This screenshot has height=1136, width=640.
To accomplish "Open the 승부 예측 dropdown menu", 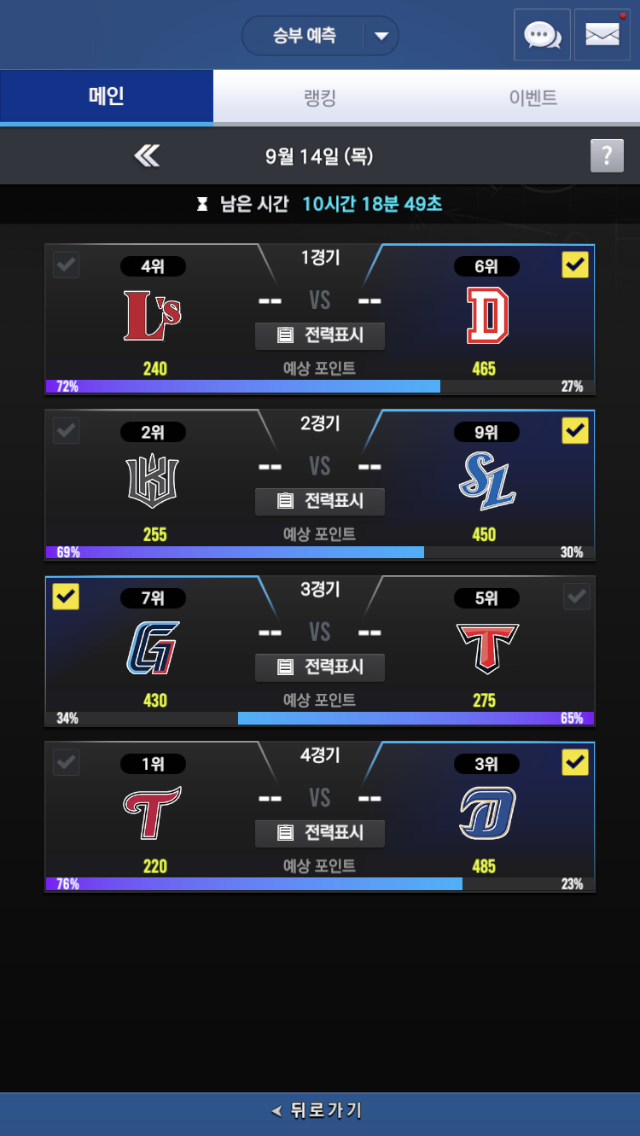I will (320, 36).
